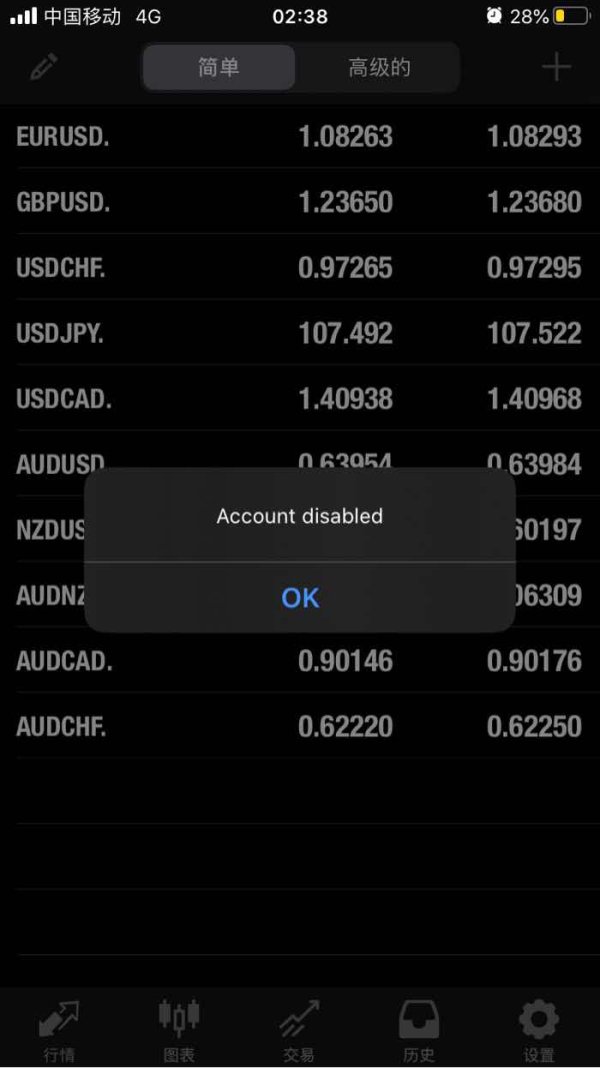The width and height of the screenshot is (600, 1068).
Task: Add a new symbol with plus icon
Action: (x=556, y=68)
